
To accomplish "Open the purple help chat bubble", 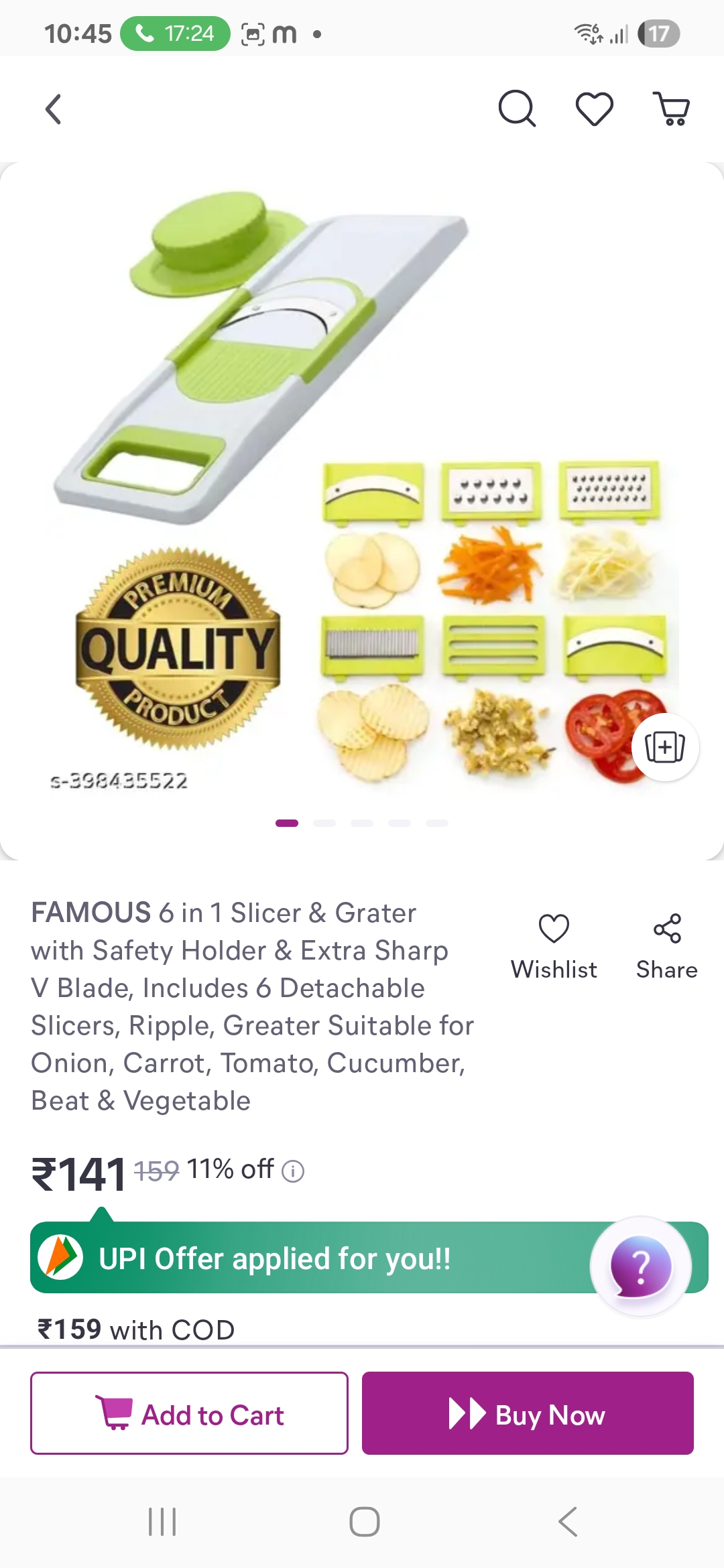I will [641, 1266].
